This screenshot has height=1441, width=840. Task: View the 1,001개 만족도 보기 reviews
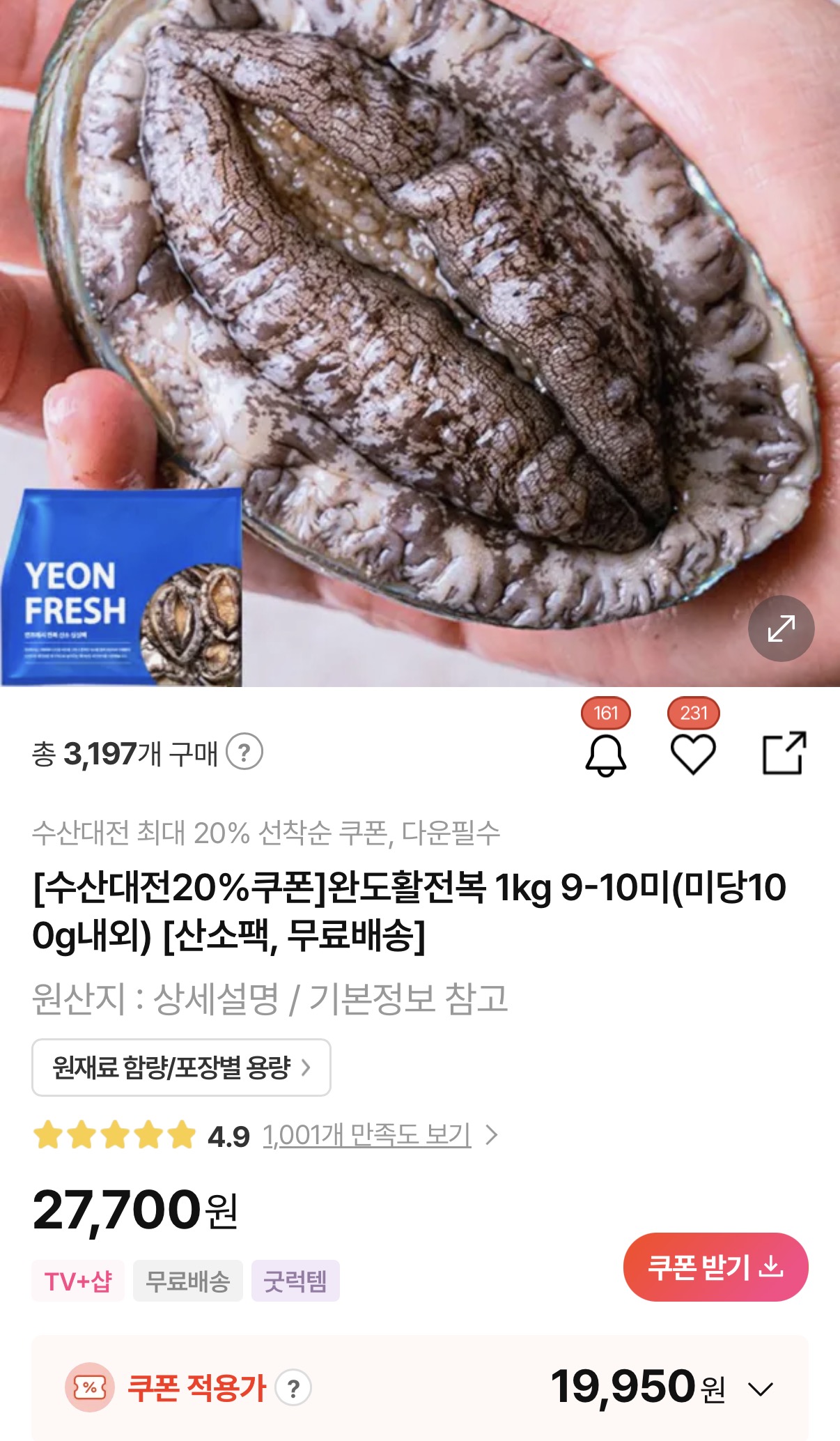coord(367,1135)
